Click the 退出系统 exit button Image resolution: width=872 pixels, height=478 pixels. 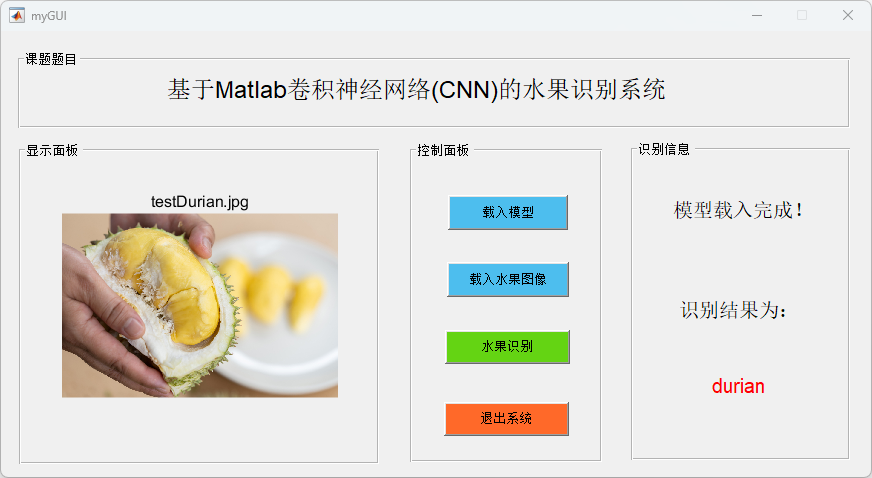(x=506, y=419)
